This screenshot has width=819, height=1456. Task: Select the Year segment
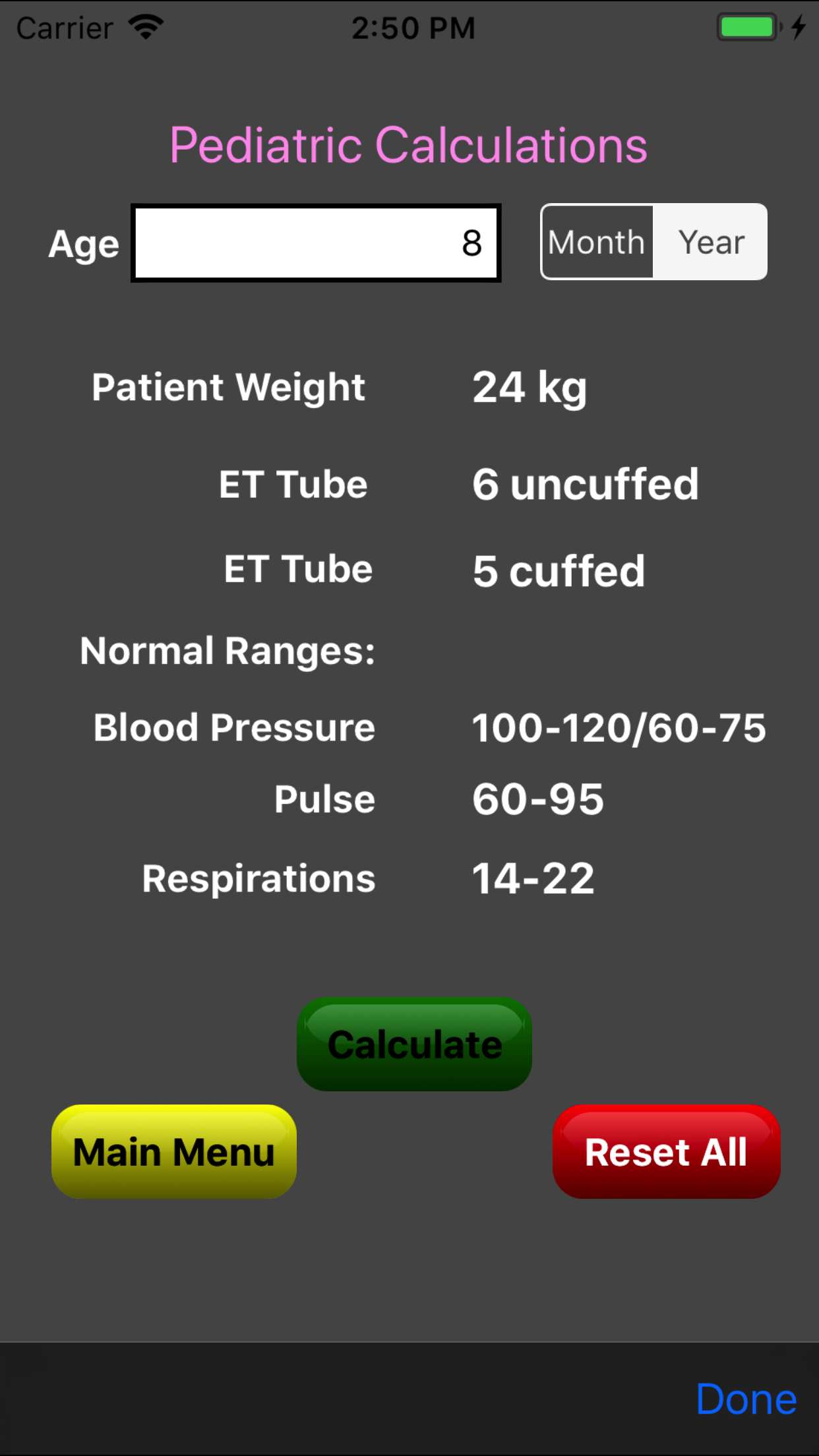710,242
